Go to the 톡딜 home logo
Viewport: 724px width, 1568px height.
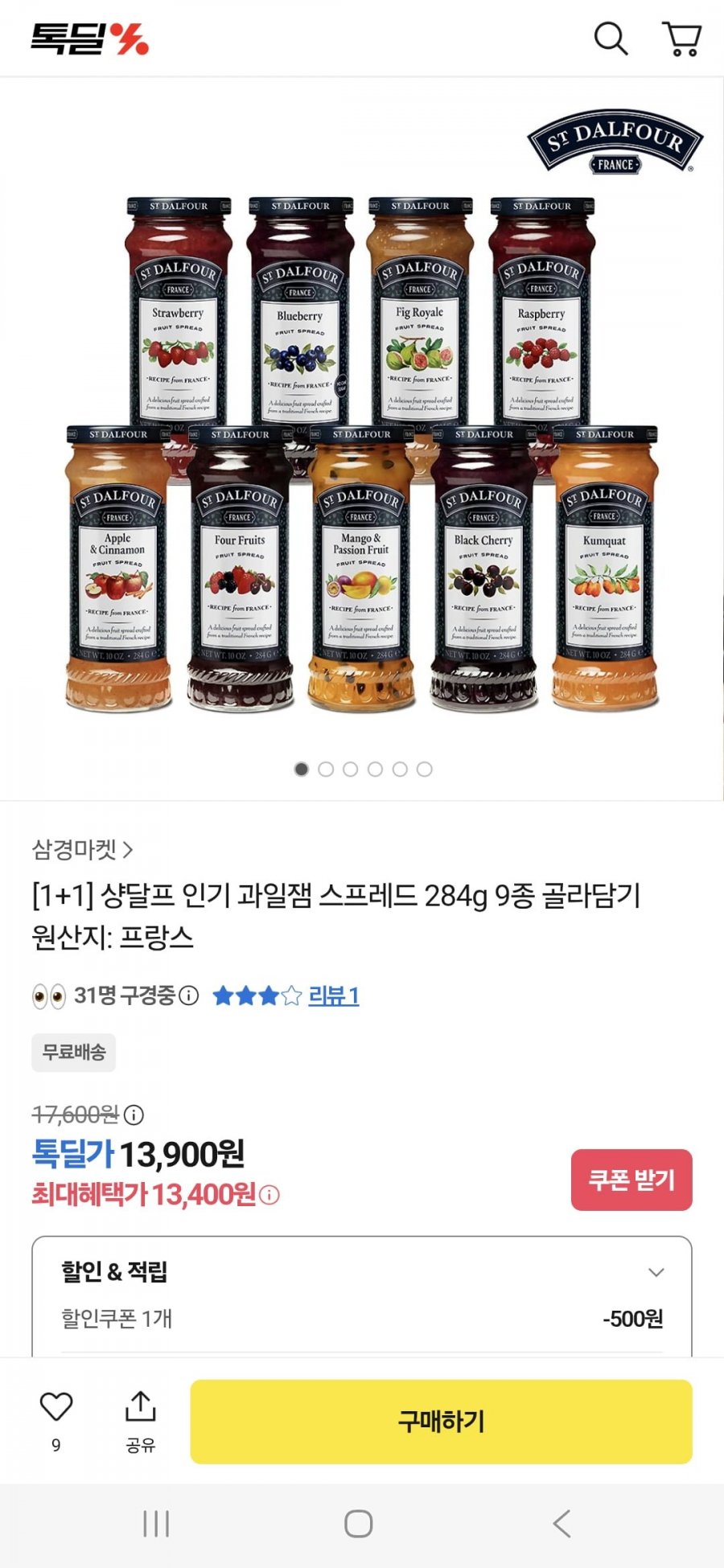click(89, 39)
